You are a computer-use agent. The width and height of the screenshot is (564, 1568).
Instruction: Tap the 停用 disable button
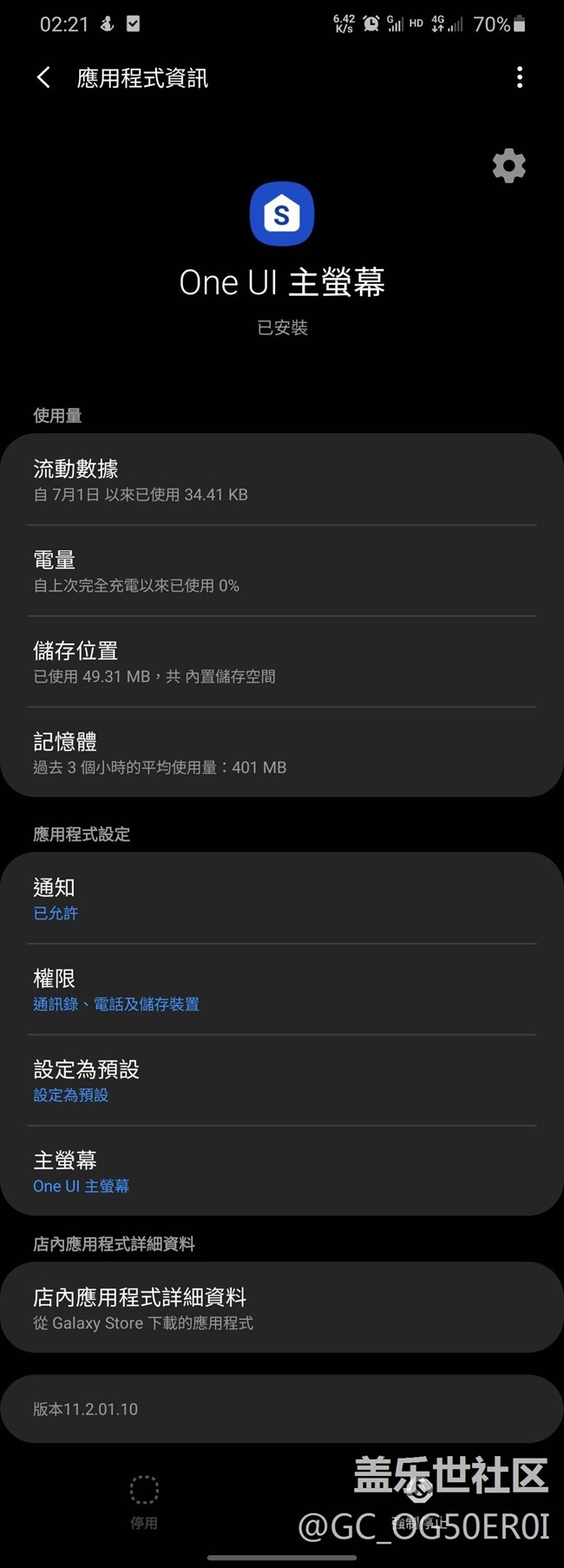click(144, 1501)
